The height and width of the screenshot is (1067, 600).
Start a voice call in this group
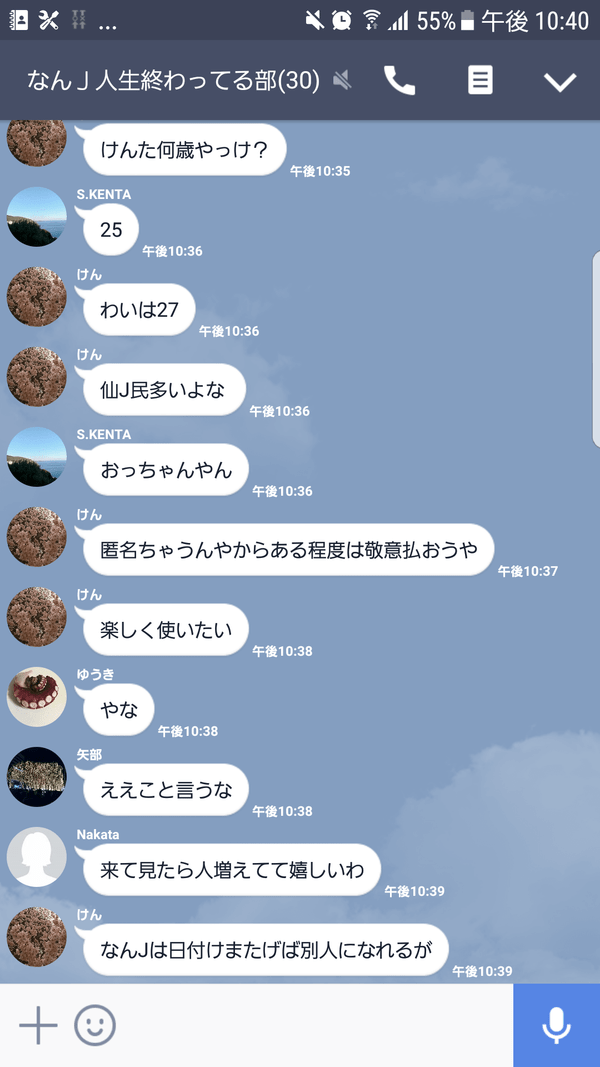pyautogui.click(x=399, y=81)
